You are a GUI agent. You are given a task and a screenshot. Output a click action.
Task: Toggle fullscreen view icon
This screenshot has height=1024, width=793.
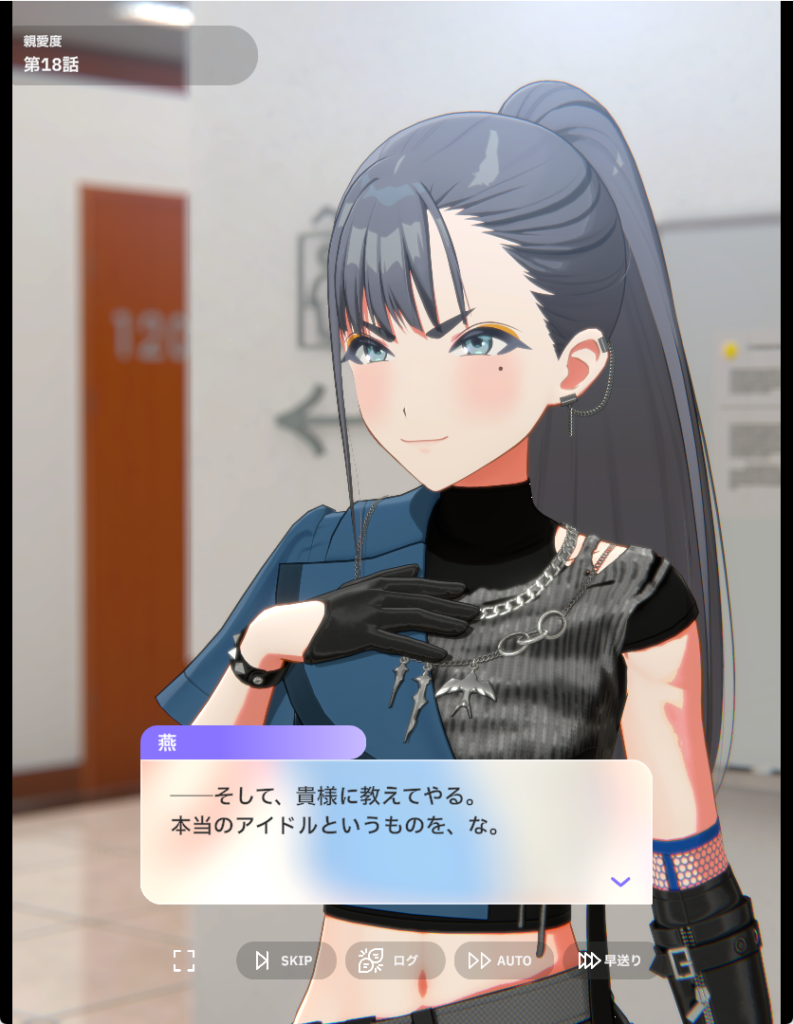pos(184,961)
